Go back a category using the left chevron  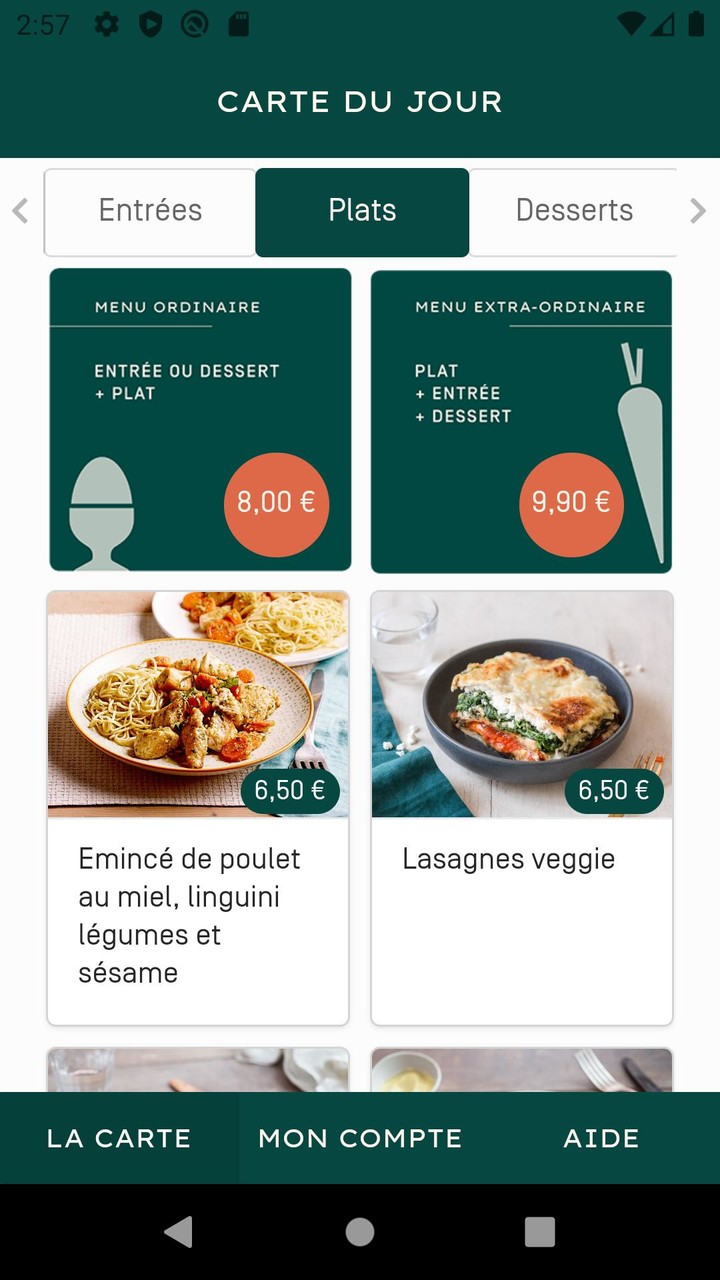tap(22, 211)
